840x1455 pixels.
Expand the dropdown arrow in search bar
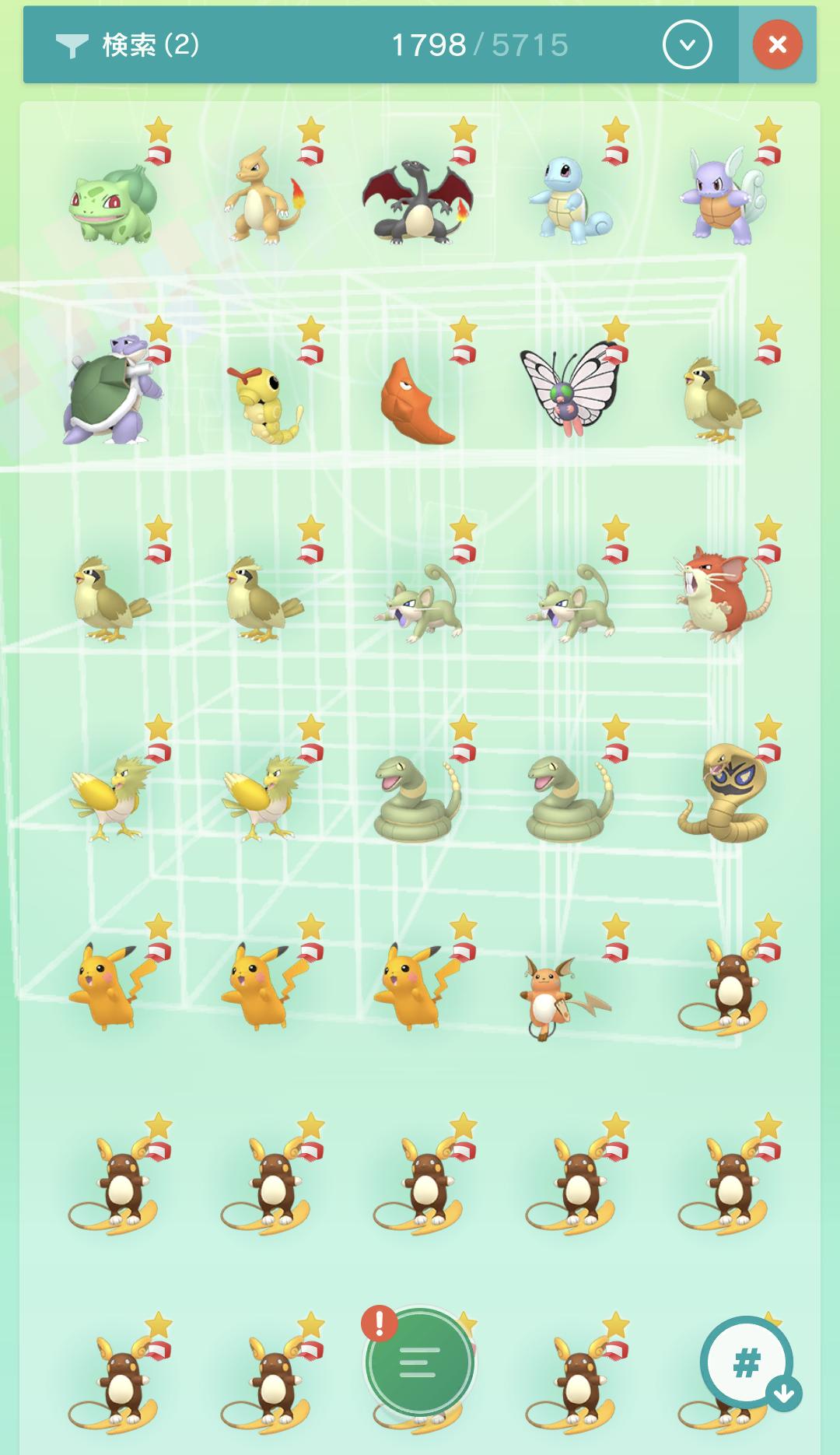pos(687,45)
